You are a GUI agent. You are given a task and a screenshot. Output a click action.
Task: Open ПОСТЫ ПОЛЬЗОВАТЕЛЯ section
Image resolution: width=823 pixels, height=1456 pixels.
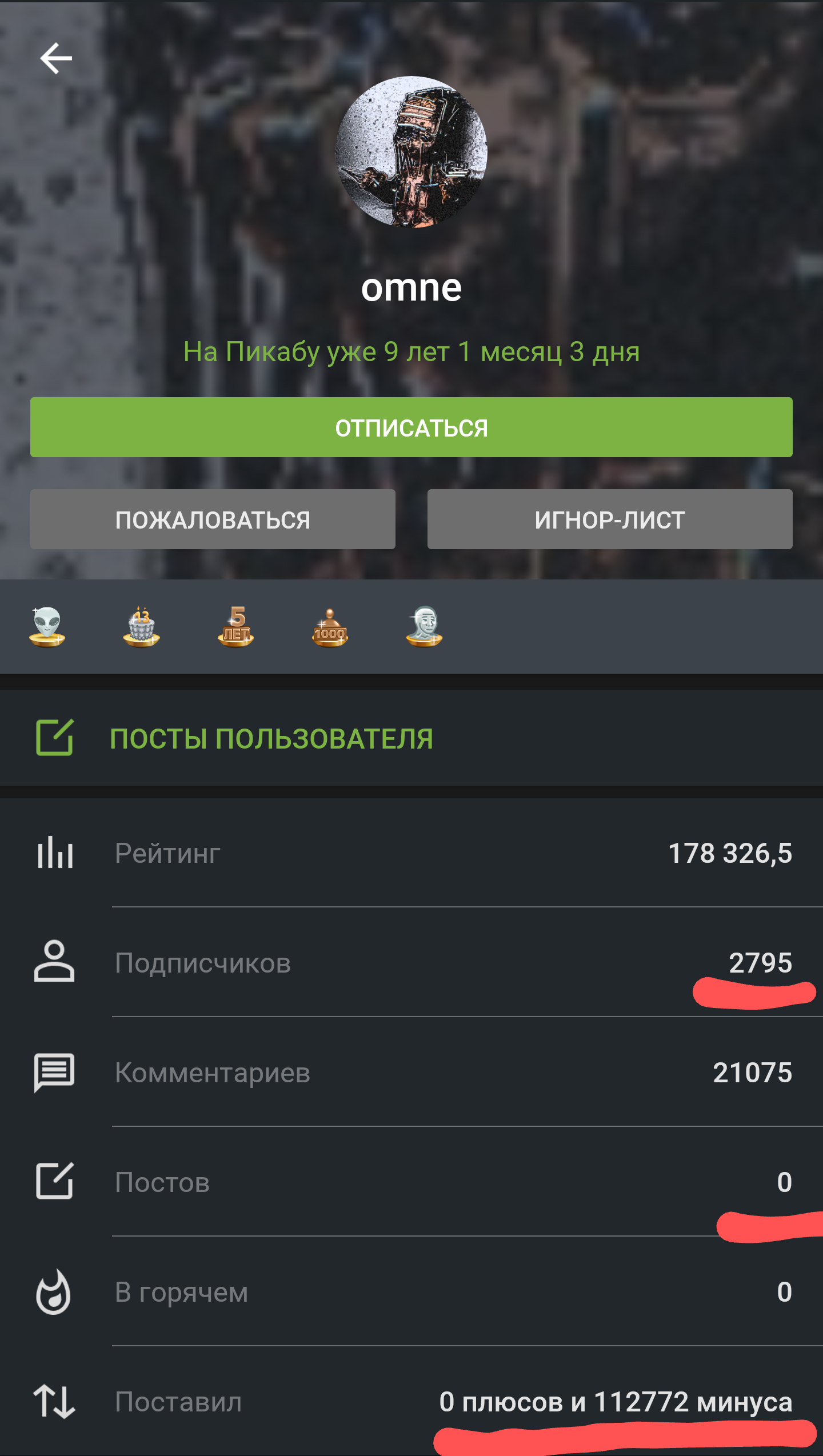271,738
